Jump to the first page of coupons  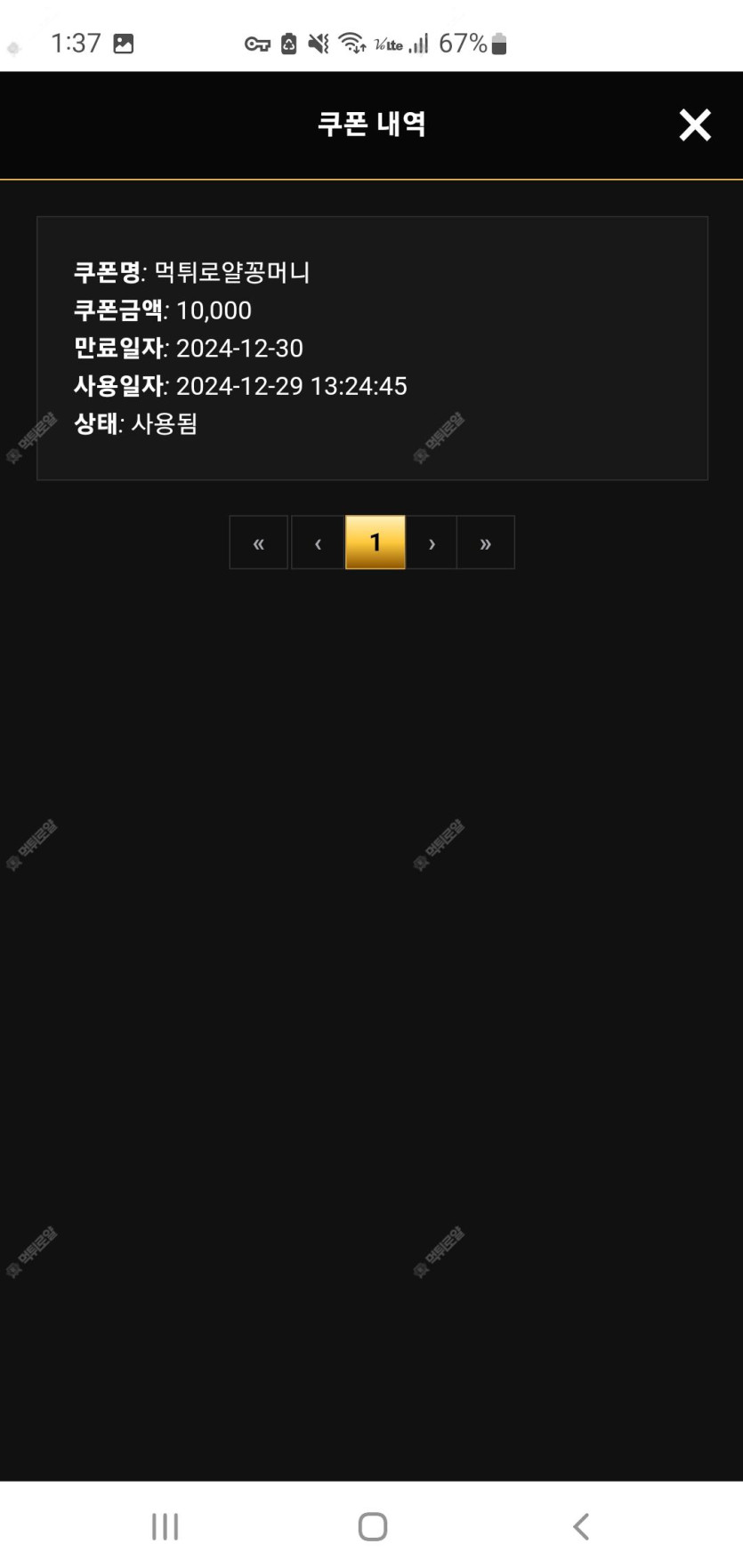258,543
